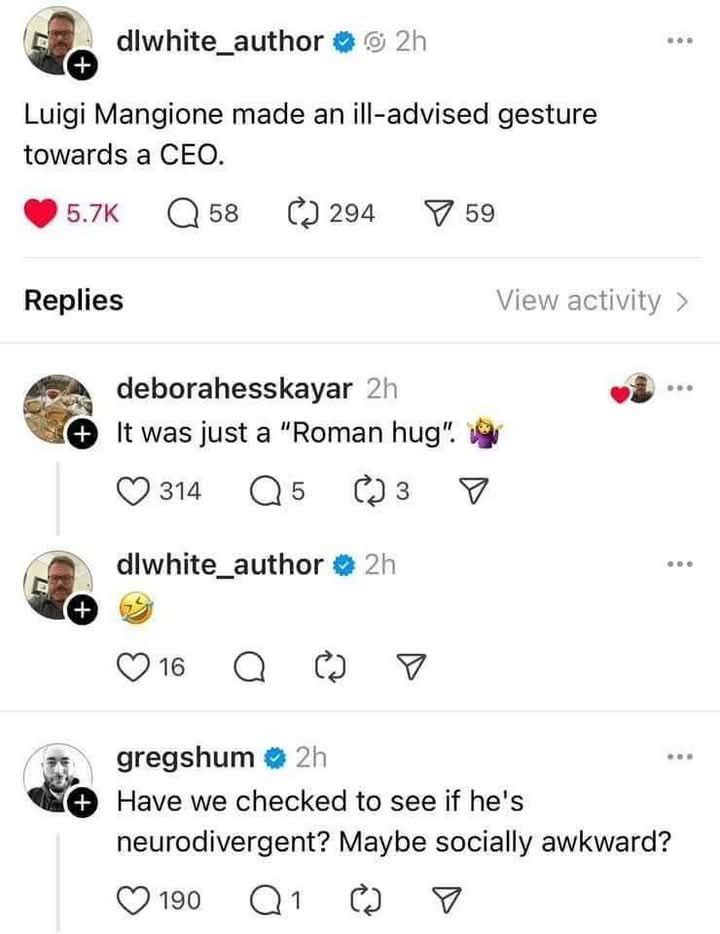Open more options for deborahesskayar's reply
The image size is (720, 934).
point(680,388)
